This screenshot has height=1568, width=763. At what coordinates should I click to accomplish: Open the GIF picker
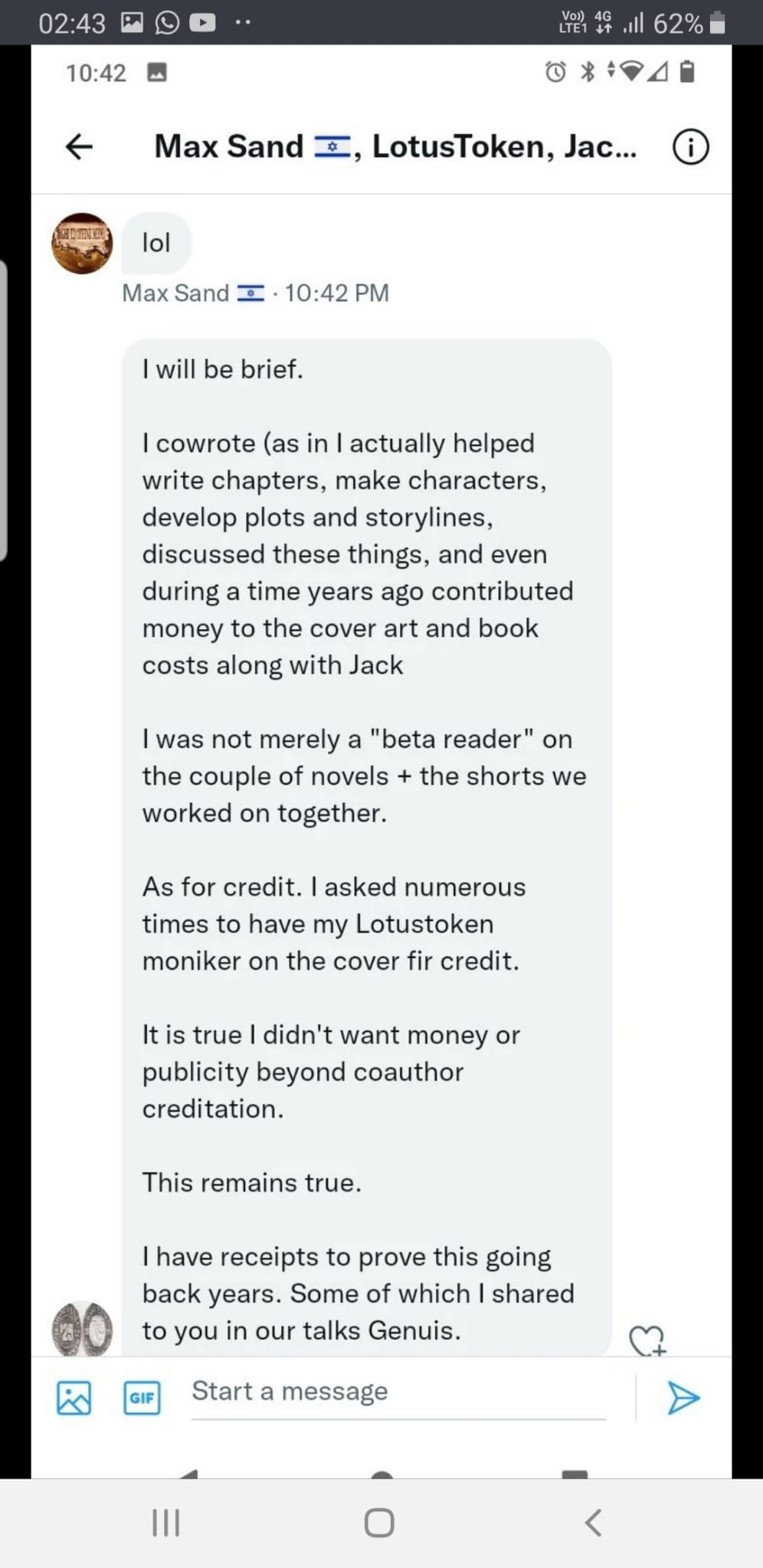click(142, 1397)
